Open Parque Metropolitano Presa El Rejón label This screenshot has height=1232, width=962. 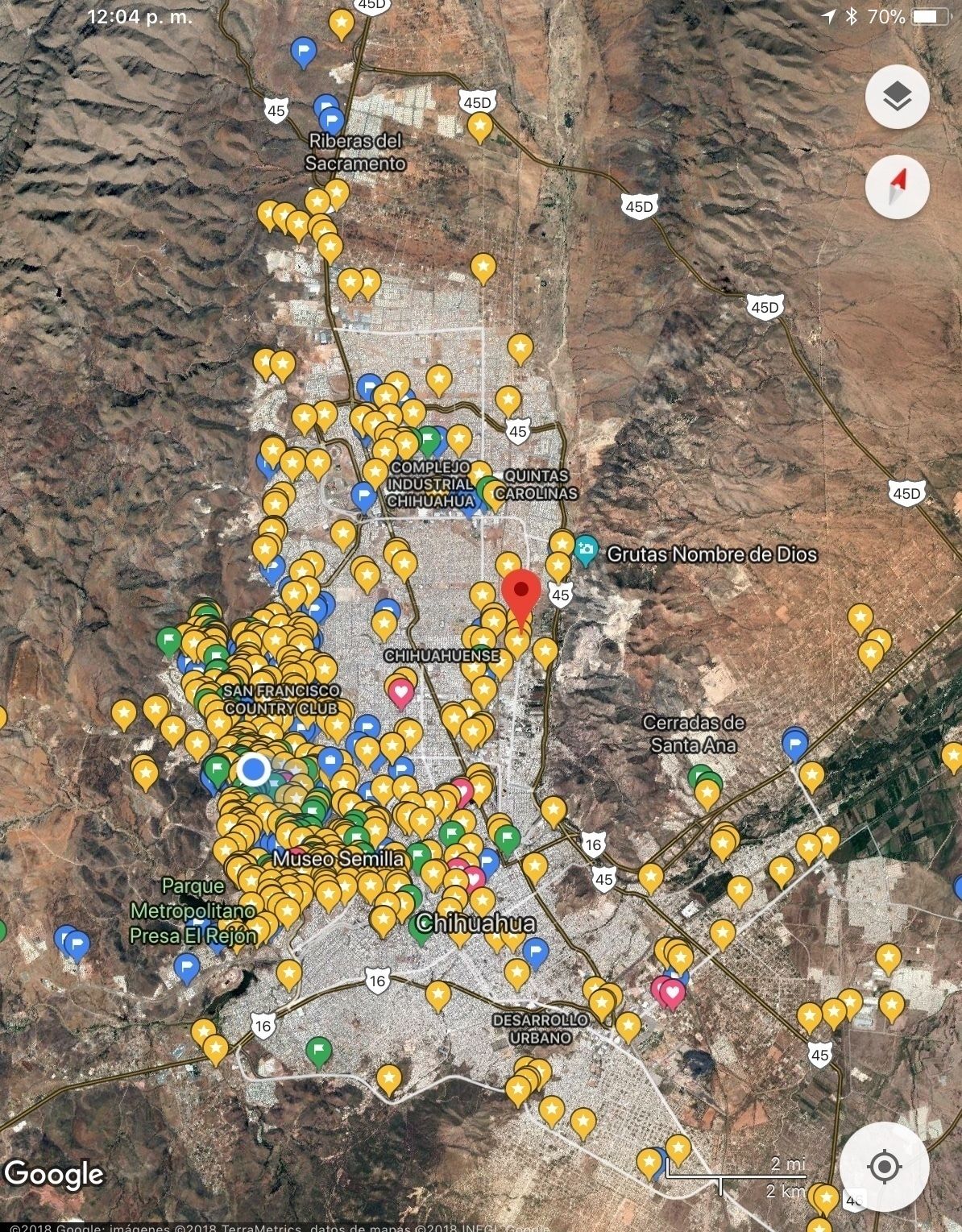(x=193, y=911)
